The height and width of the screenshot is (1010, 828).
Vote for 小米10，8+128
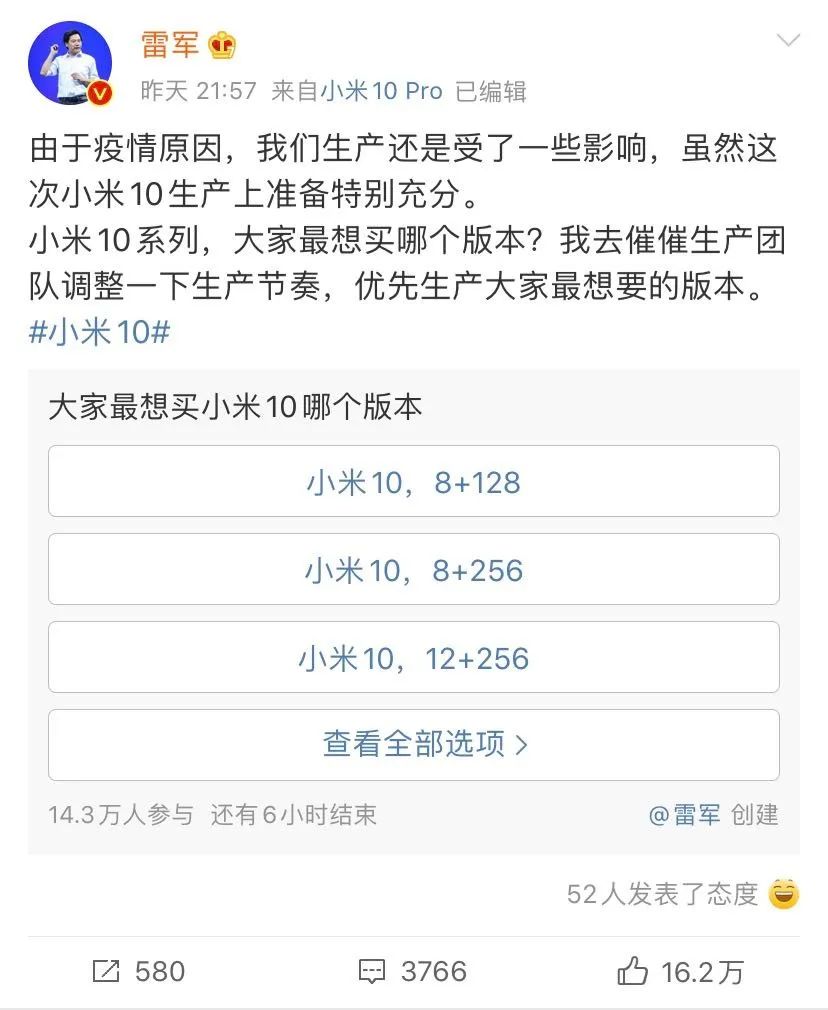tap(413, 482)
